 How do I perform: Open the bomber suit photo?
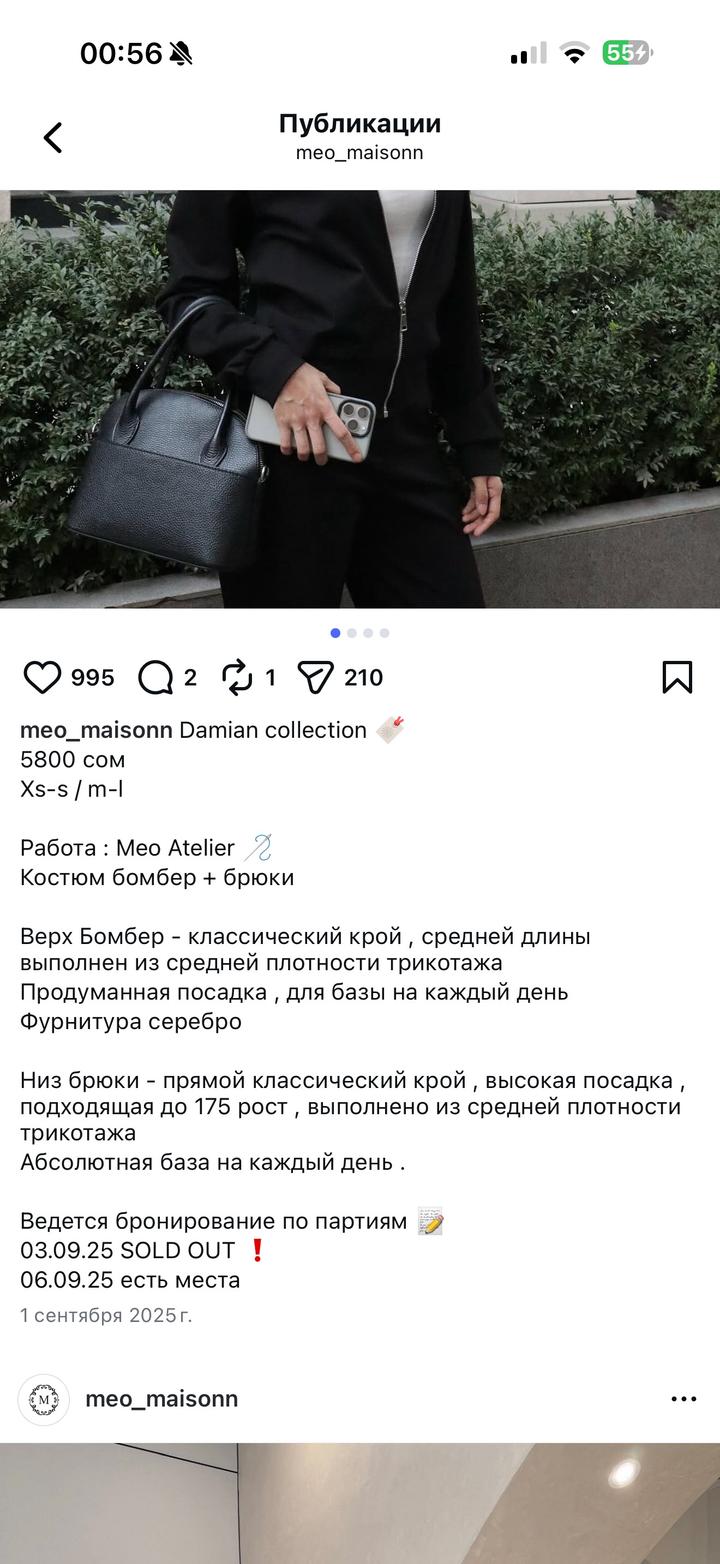tap(360, 400)
